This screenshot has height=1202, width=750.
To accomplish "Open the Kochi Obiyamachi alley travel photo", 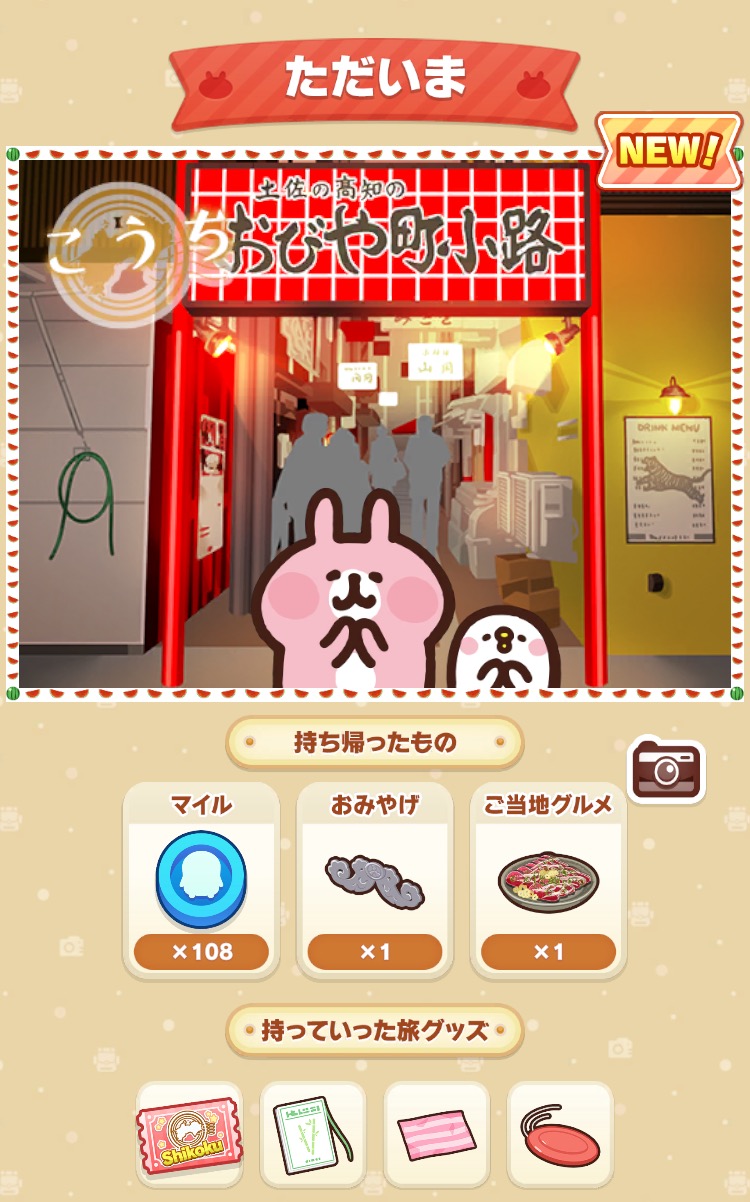I will pos(375,423).
